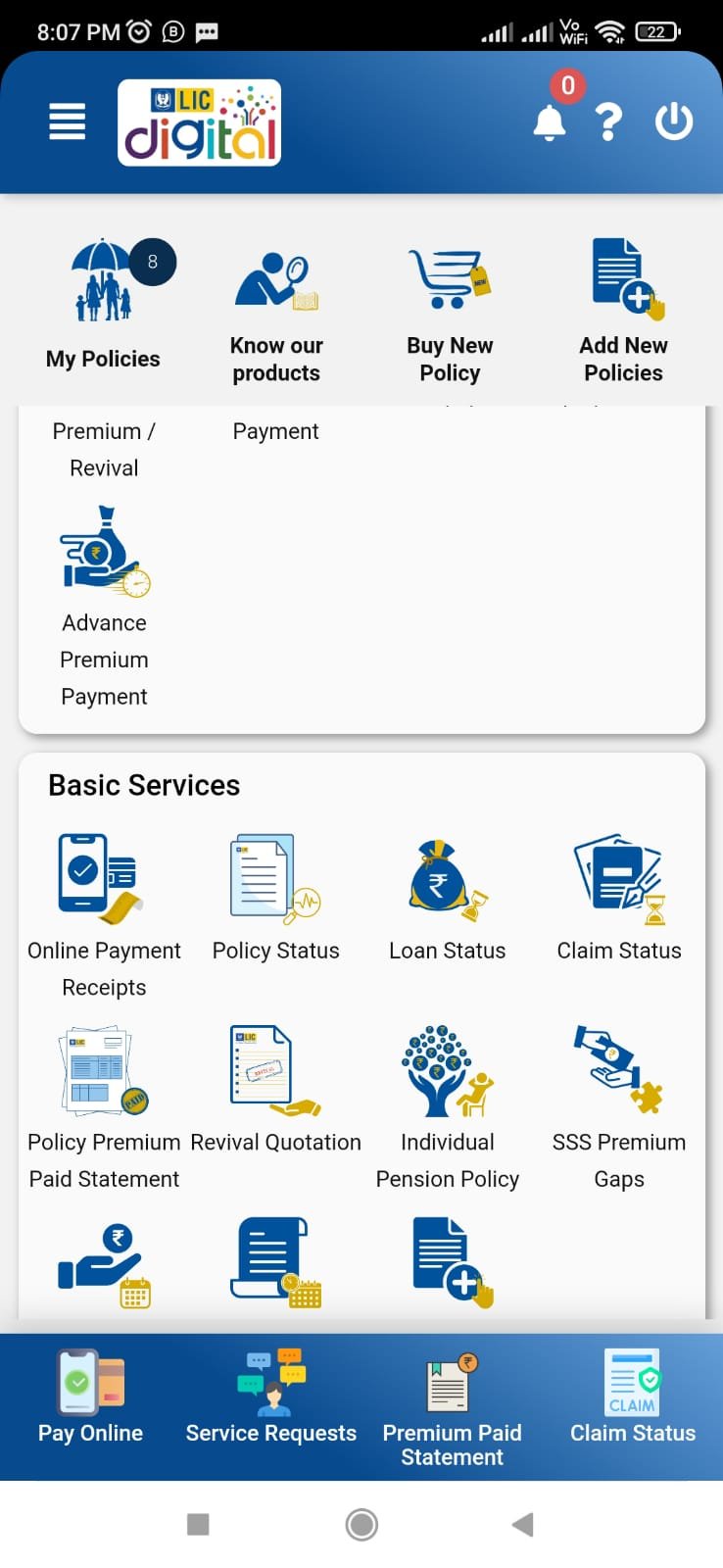The width and height of the screenshot is (723, 1568).
Task: Open My Policies
Action: 104,306
